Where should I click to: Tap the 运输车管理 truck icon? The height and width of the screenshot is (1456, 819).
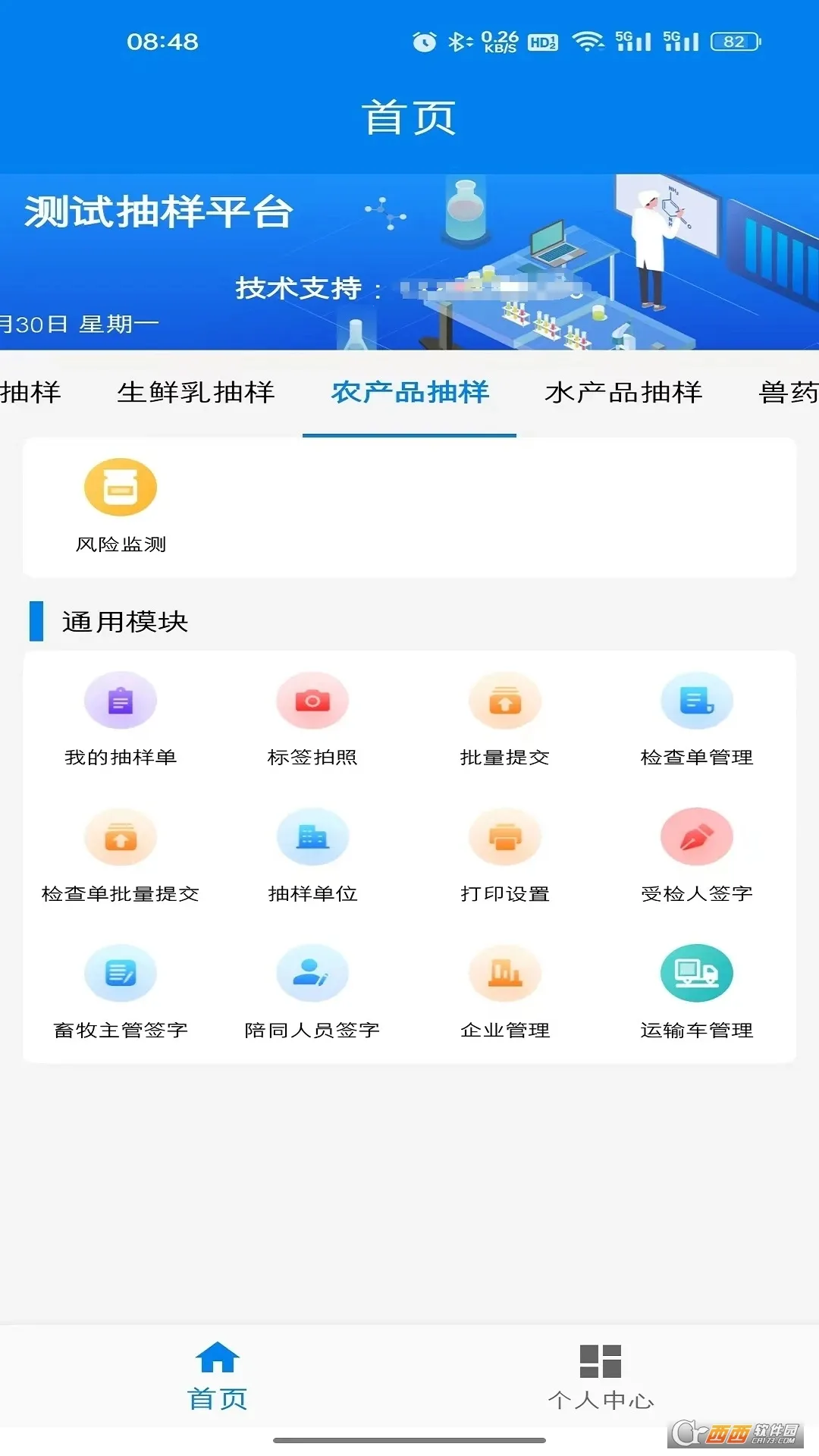point(697,973)
